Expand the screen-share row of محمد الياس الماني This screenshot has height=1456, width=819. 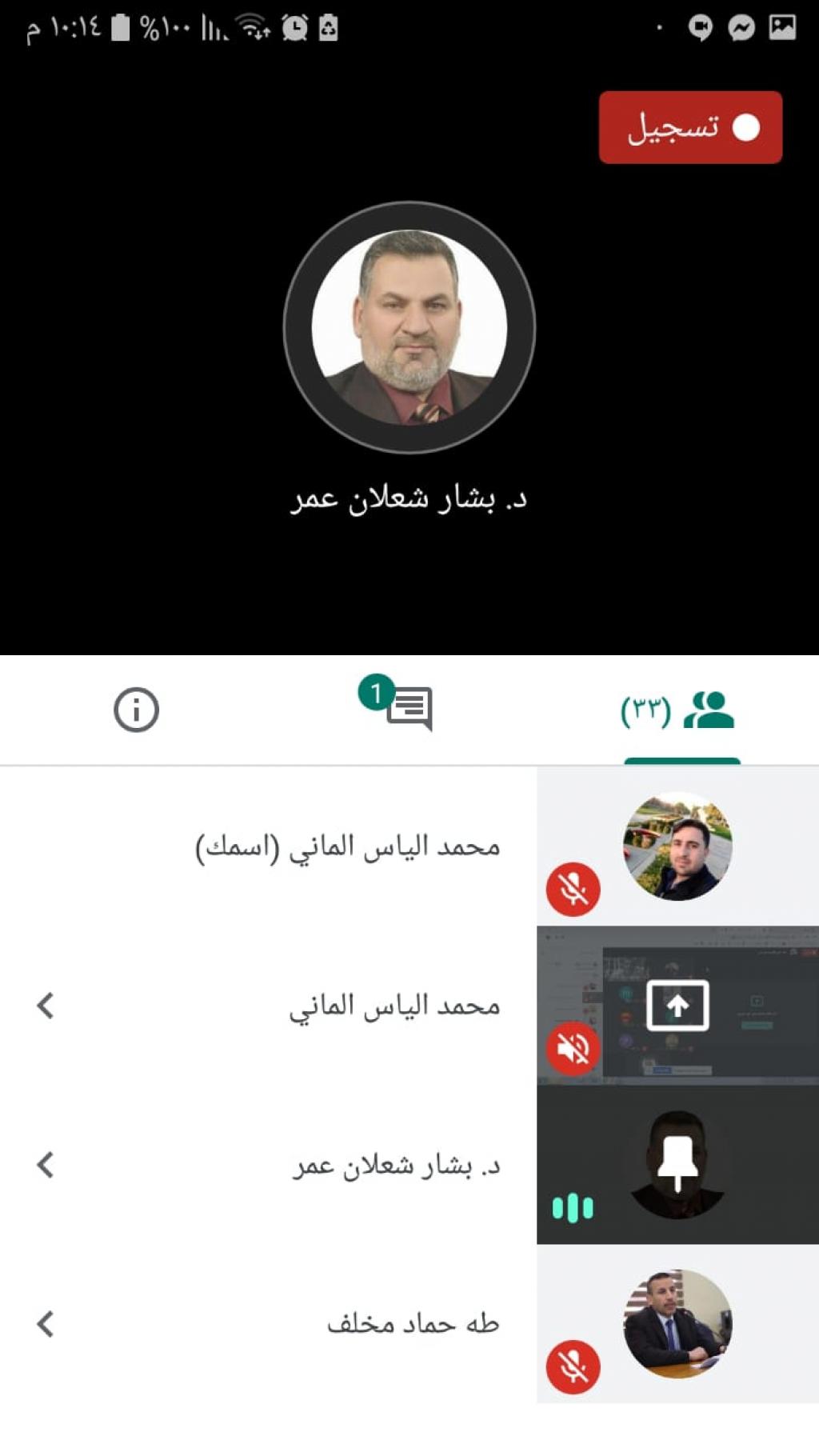[x=46, y=1006]
